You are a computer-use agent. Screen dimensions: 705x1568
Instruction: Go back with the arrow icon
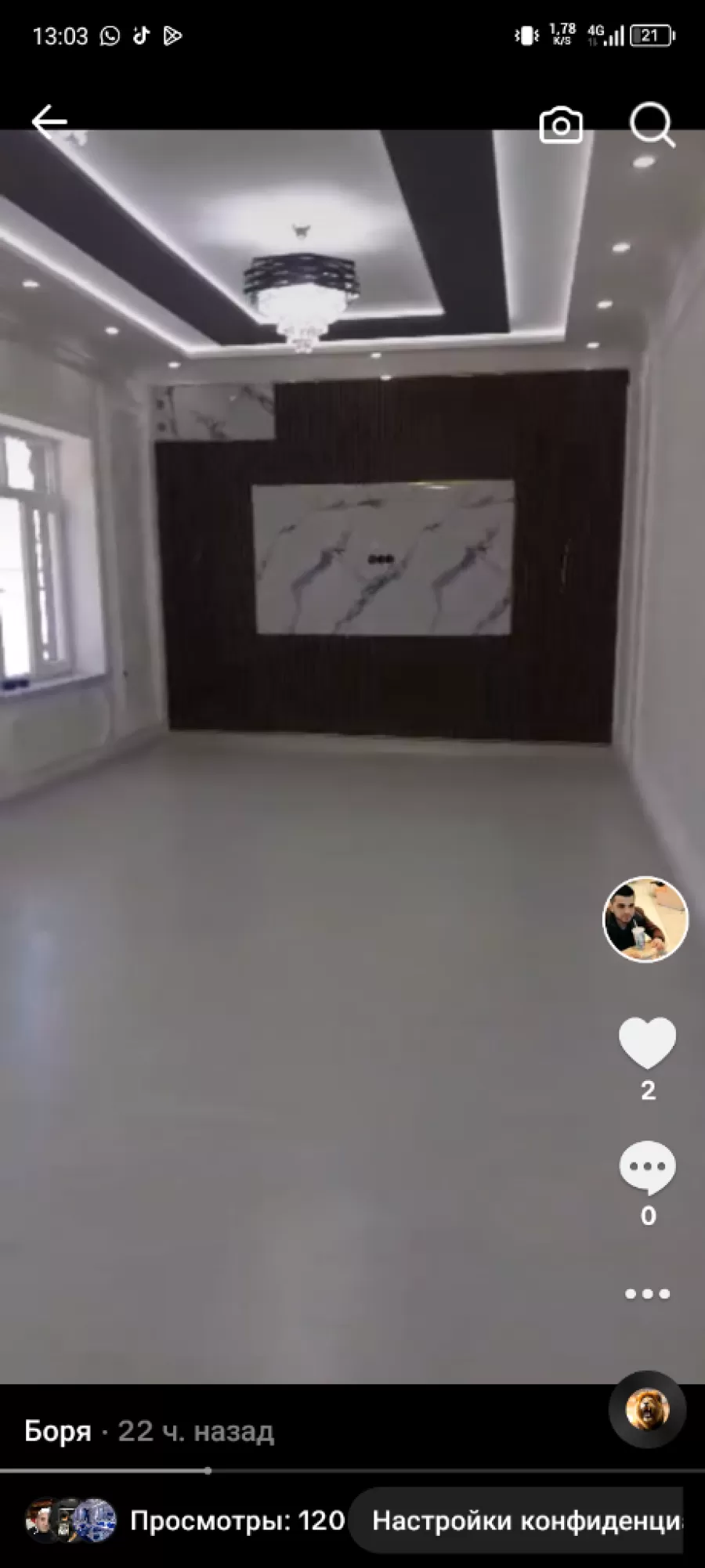click(x=49, y=122)
